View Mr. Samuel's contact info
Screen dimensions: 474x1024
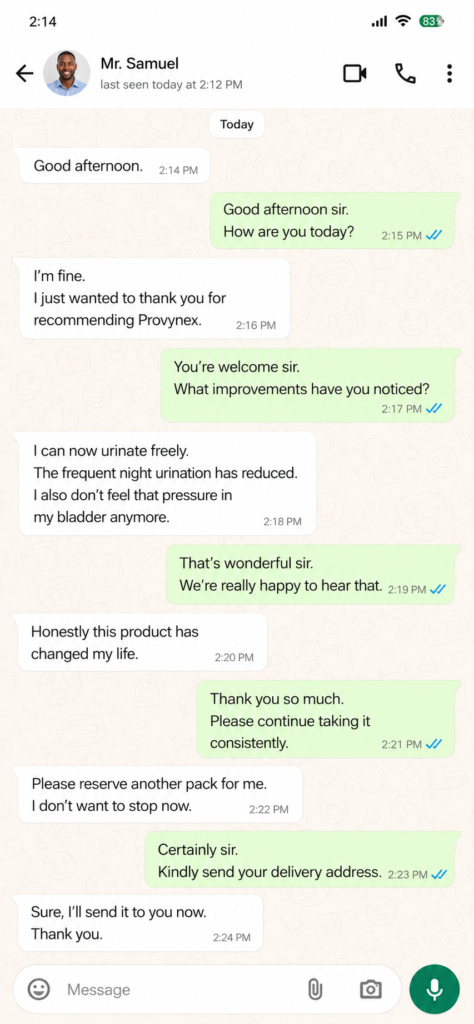tap(172, 73)
